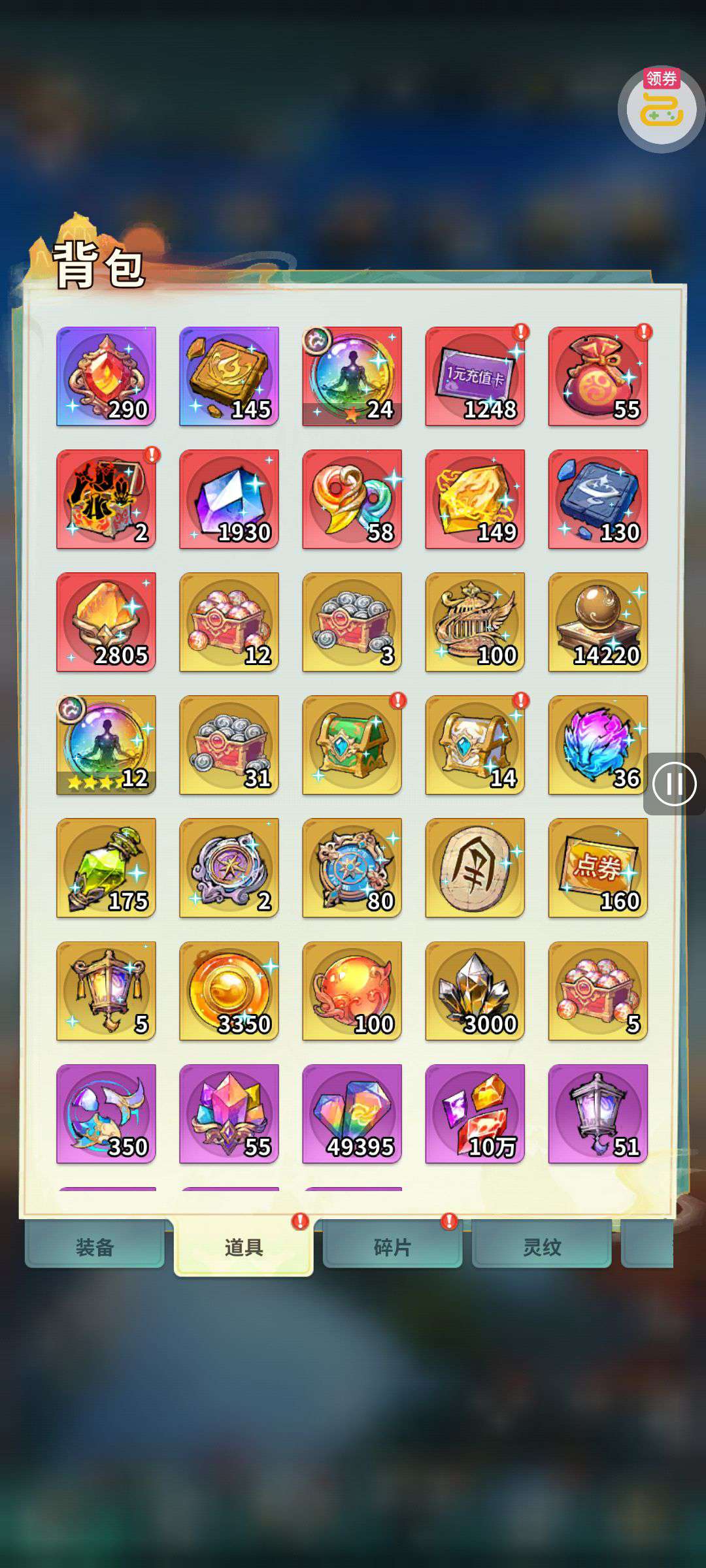Open the green treasure chest item
This screenshot has width=706, height=1568.
point(352,745)
